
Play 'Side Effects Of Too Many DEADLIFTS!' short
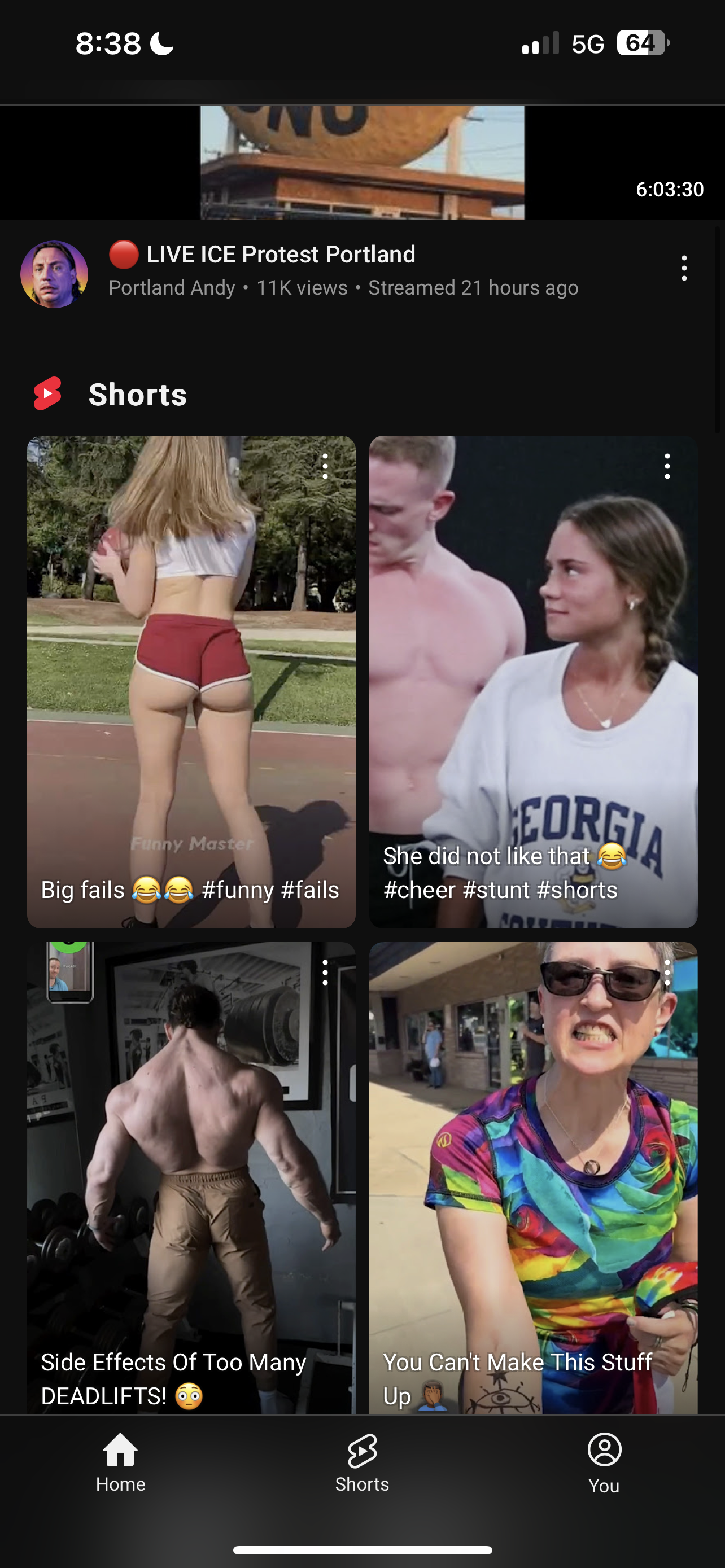(191, 1178)
